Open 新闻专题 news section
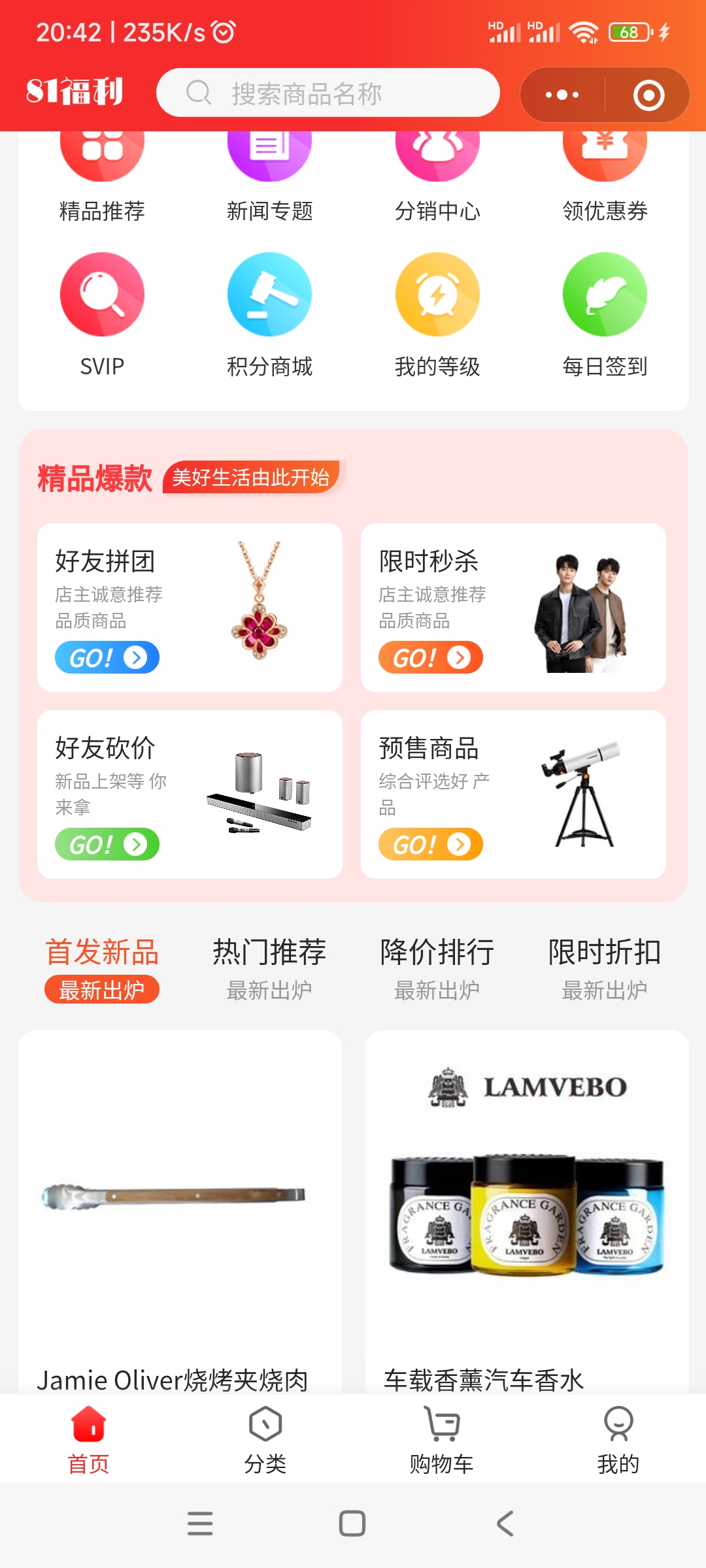Viewport: 706px width, 1568px height. pos(269,176)
